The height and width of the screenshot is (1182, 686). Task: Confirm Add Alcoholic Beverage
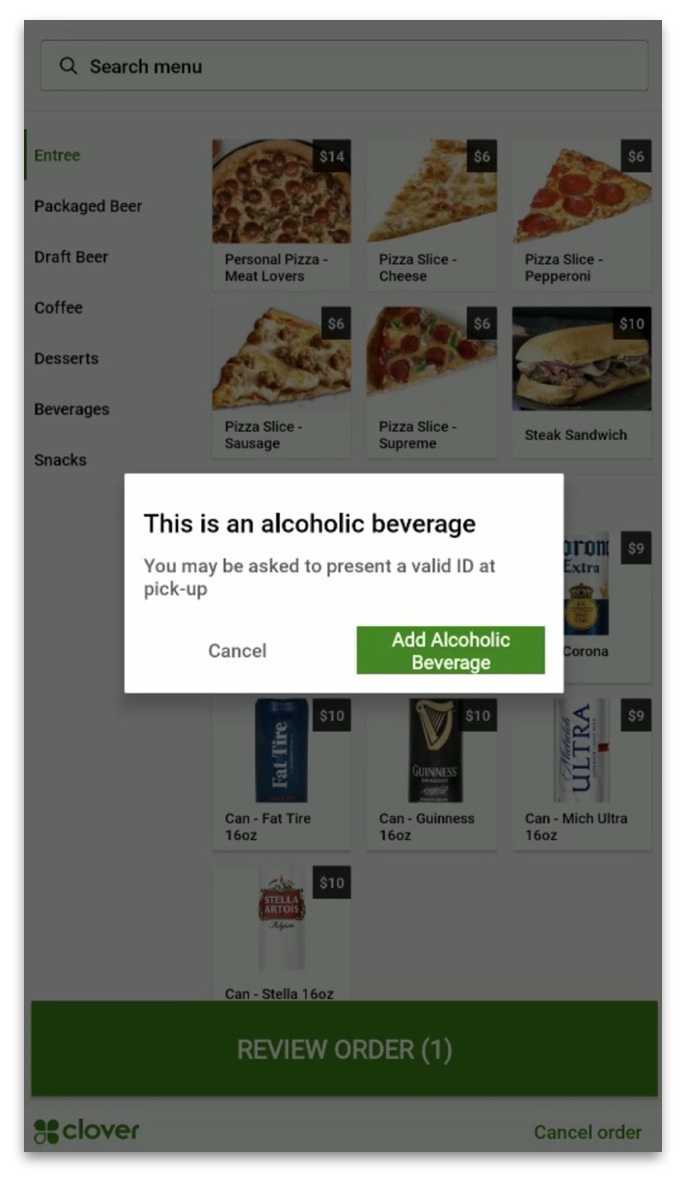coord(450,650)
